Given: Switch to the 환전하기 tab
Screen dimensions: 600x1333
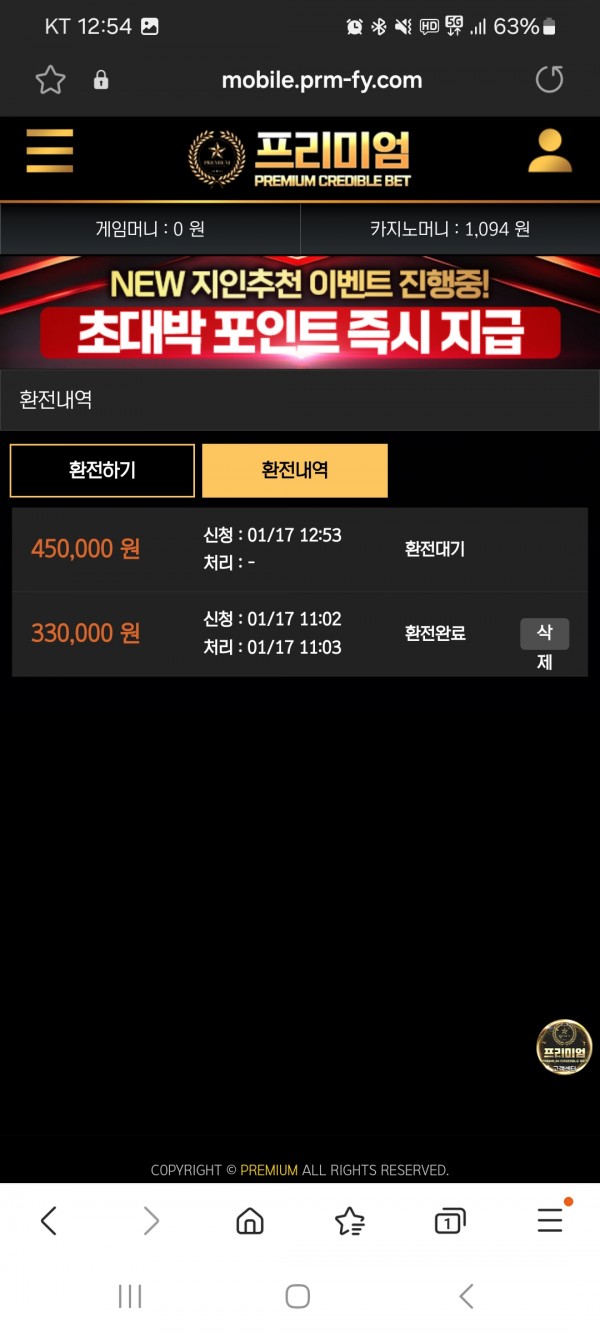Looking at the screenshot, I should coord(102,470).
